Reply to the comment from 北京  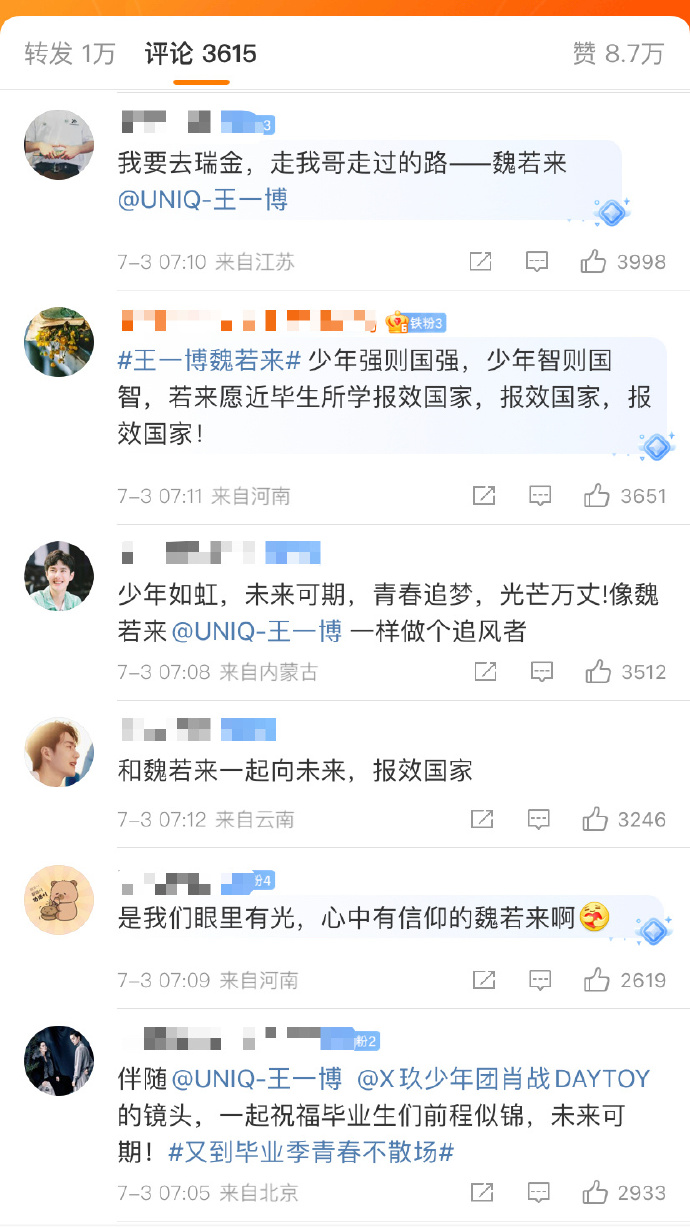538,1193
